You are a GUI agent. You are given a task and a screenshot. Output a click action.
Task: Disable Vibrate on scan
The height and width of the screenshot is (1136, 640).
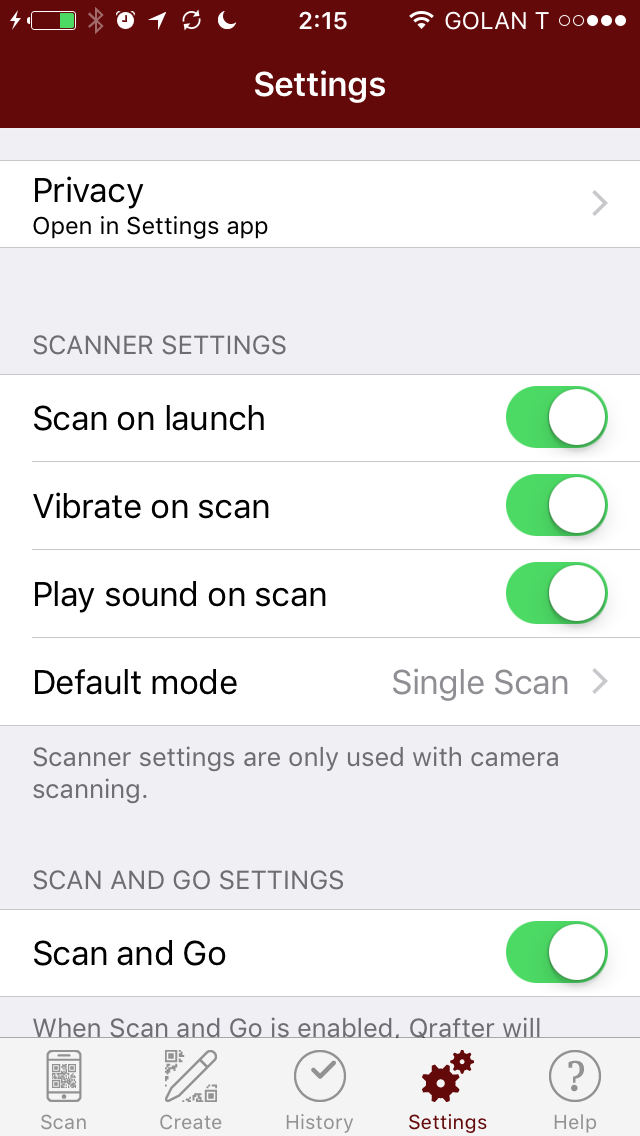coord(557,506)
